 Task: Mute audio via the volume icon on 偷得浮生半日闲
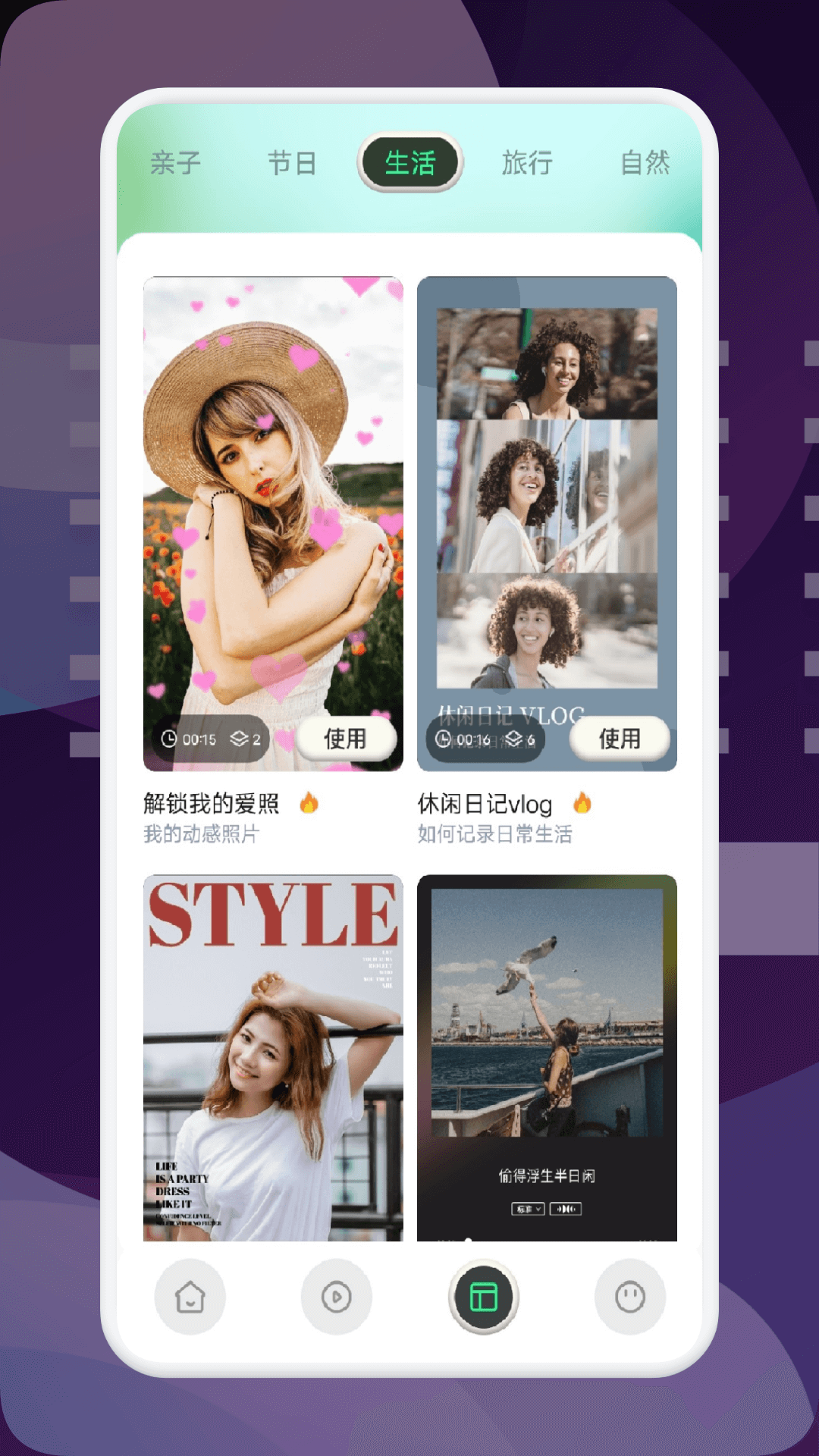point(566,1209)
